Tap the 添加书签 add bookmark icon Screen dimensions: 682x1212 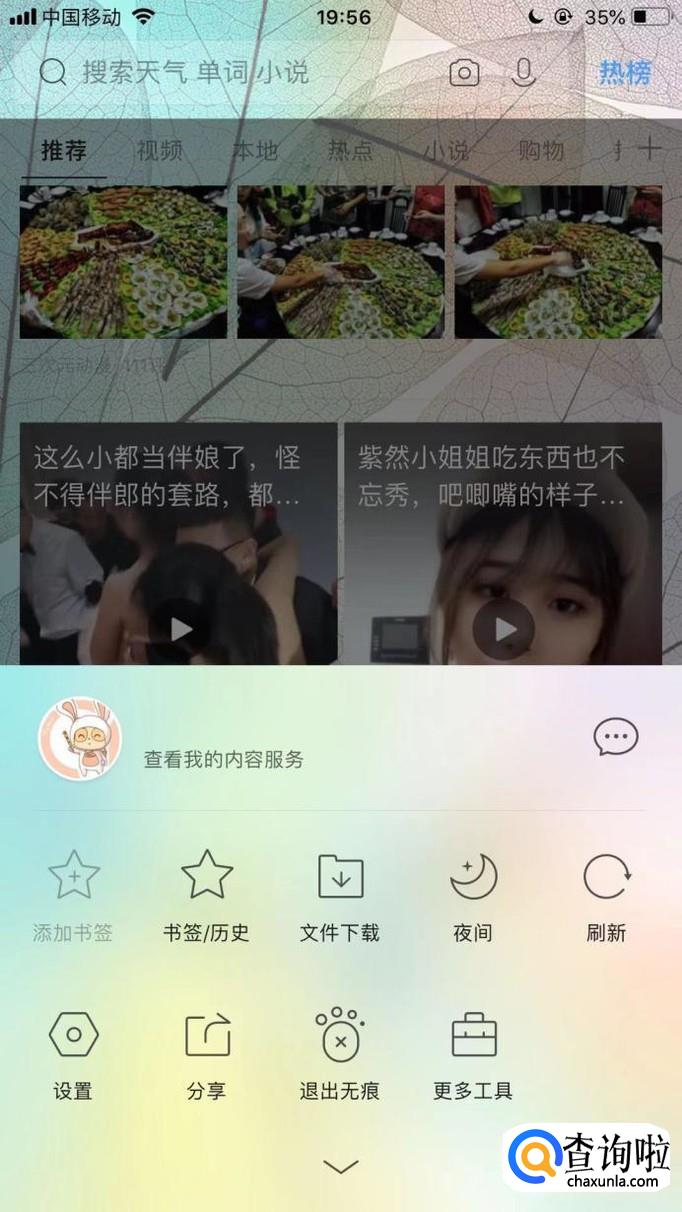click(x=73, y=894)
